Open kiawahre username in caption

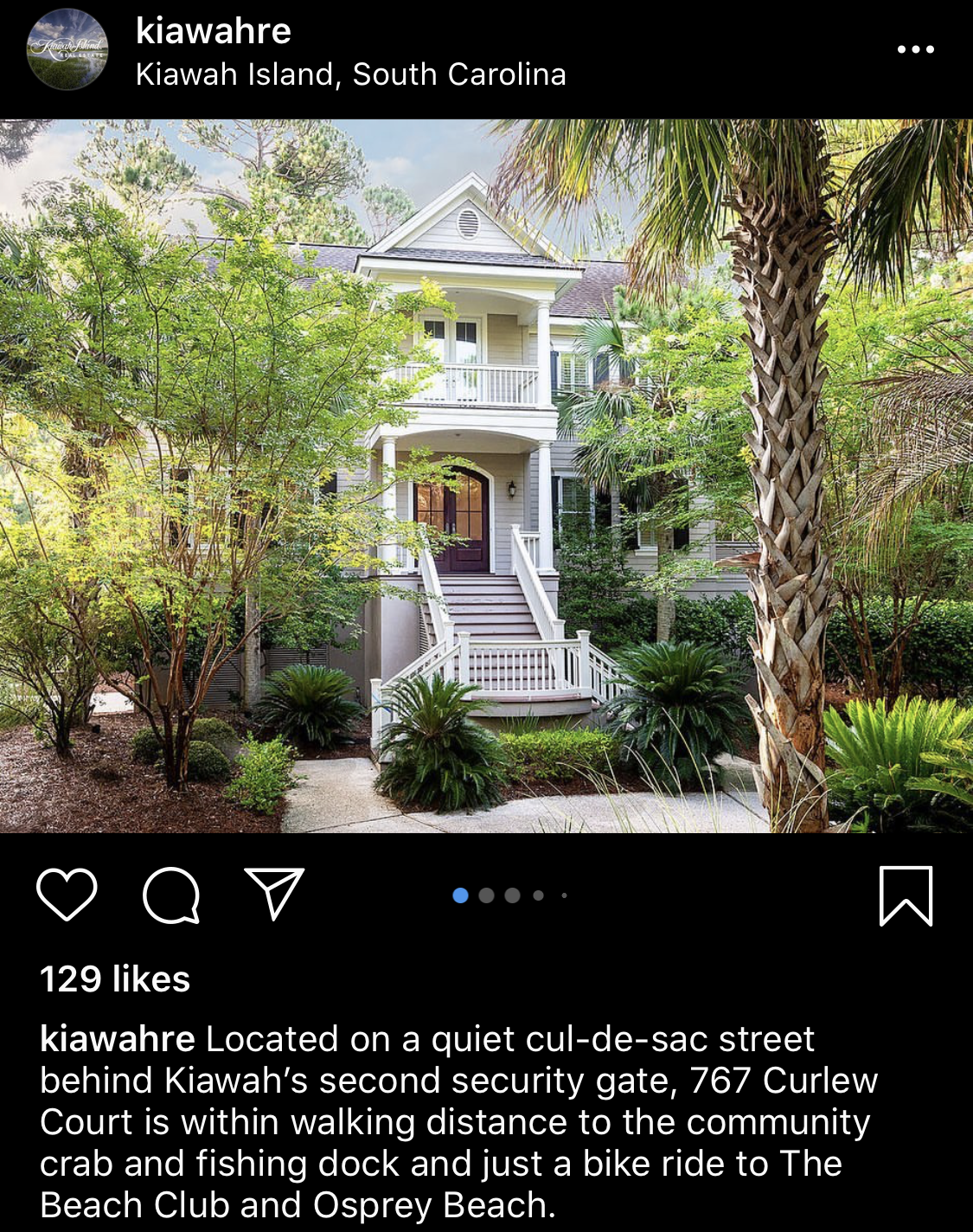[118, 1039]
